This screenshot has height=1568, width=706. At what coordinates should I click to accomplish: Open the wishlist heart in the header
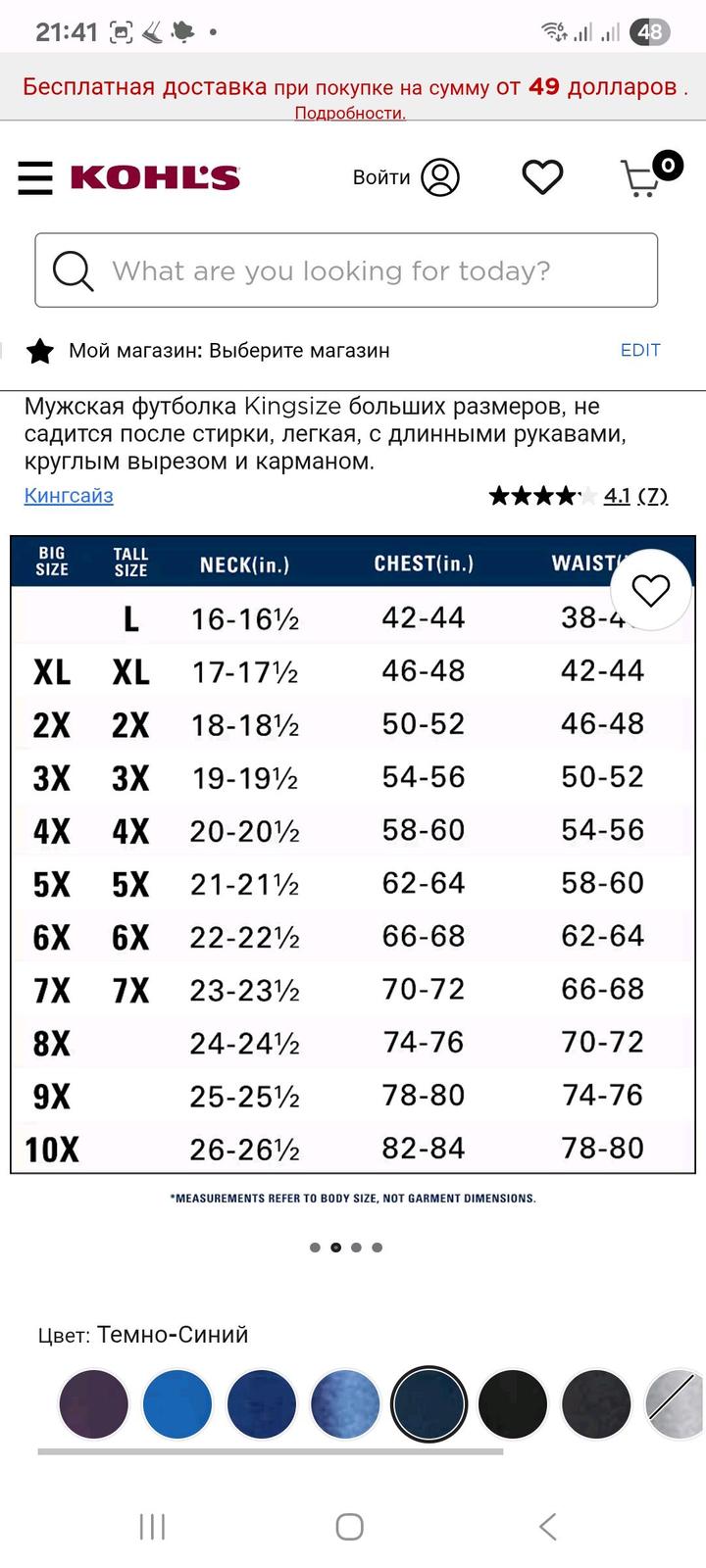542,177
